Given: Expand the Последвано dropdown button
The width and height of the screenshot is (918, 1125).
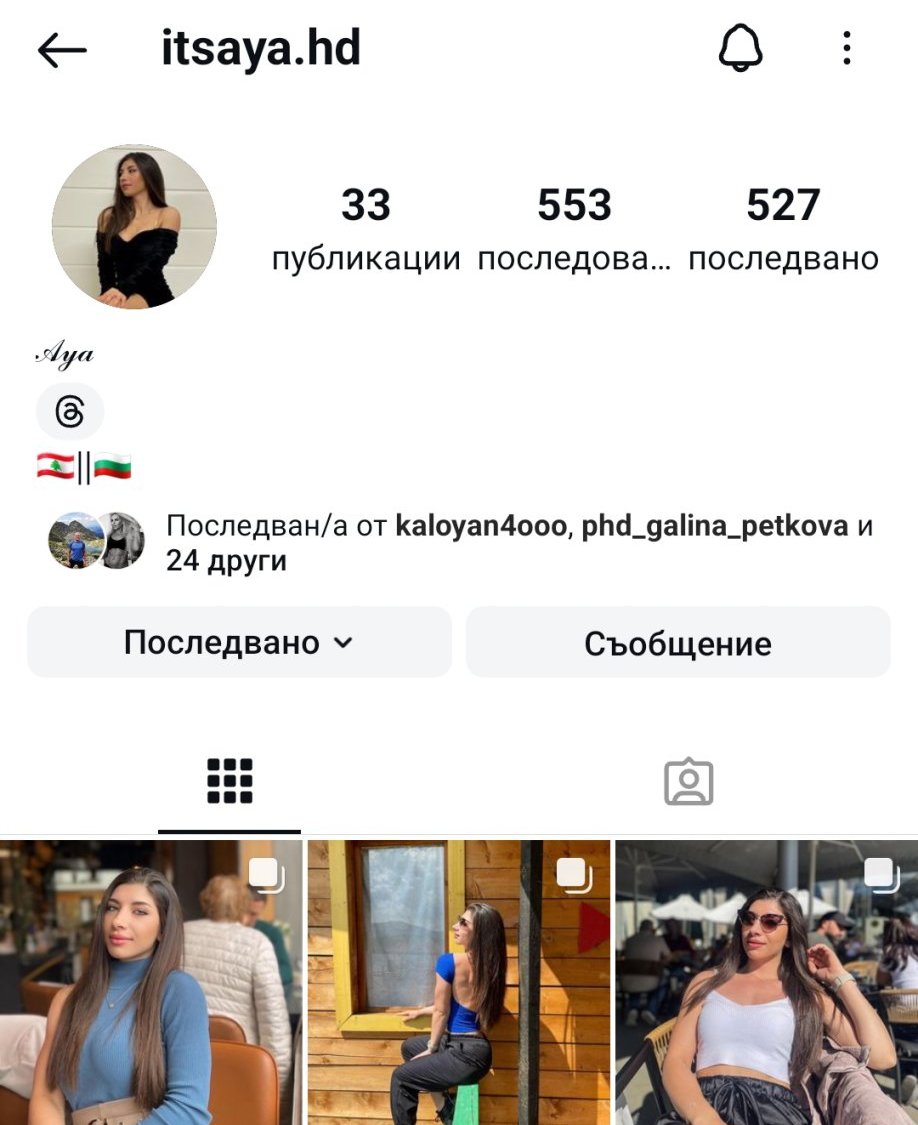Looking at the screenshot, I should tap(239, 643).
